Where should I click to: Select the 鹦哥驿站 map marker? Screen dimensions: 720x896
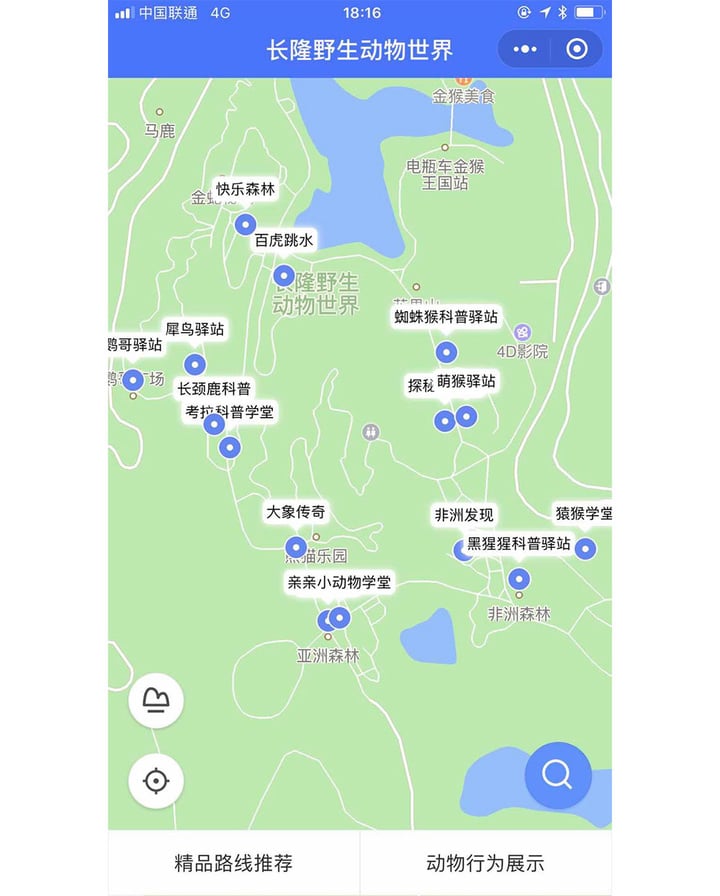[x=132, y=380]
